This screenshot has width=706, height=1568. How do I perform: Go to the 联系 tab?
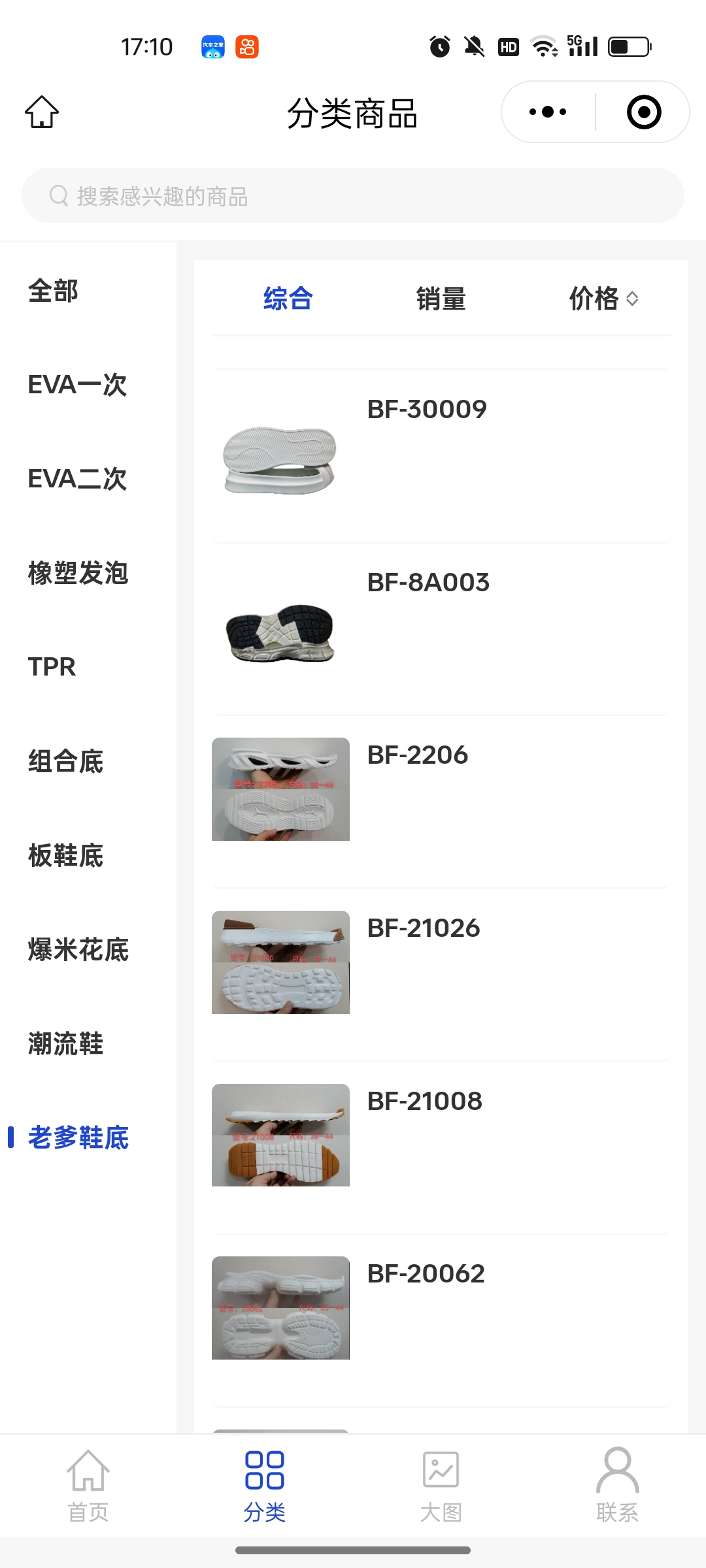(617, 1486)
